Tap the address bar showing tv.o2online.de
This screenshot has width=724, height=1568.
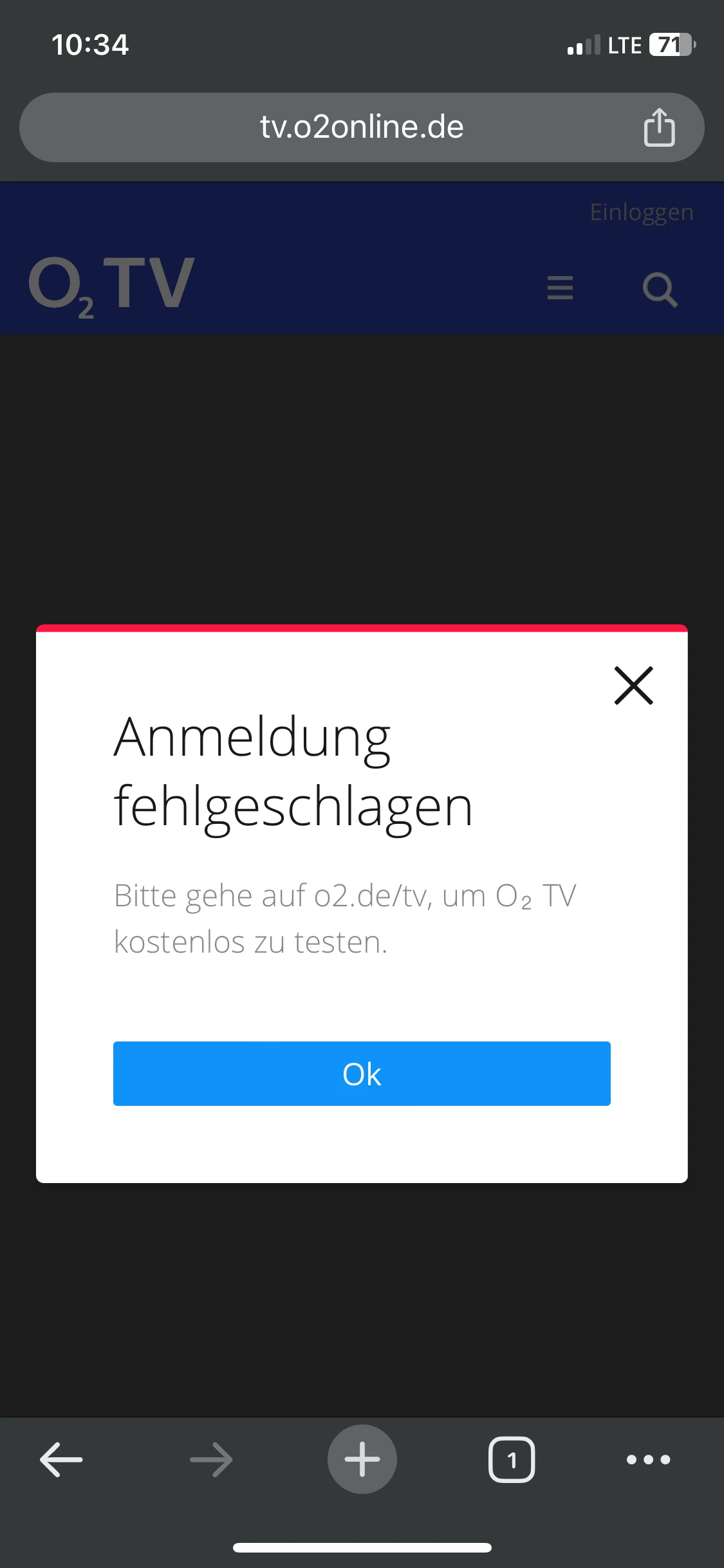[x=362, y=127]
